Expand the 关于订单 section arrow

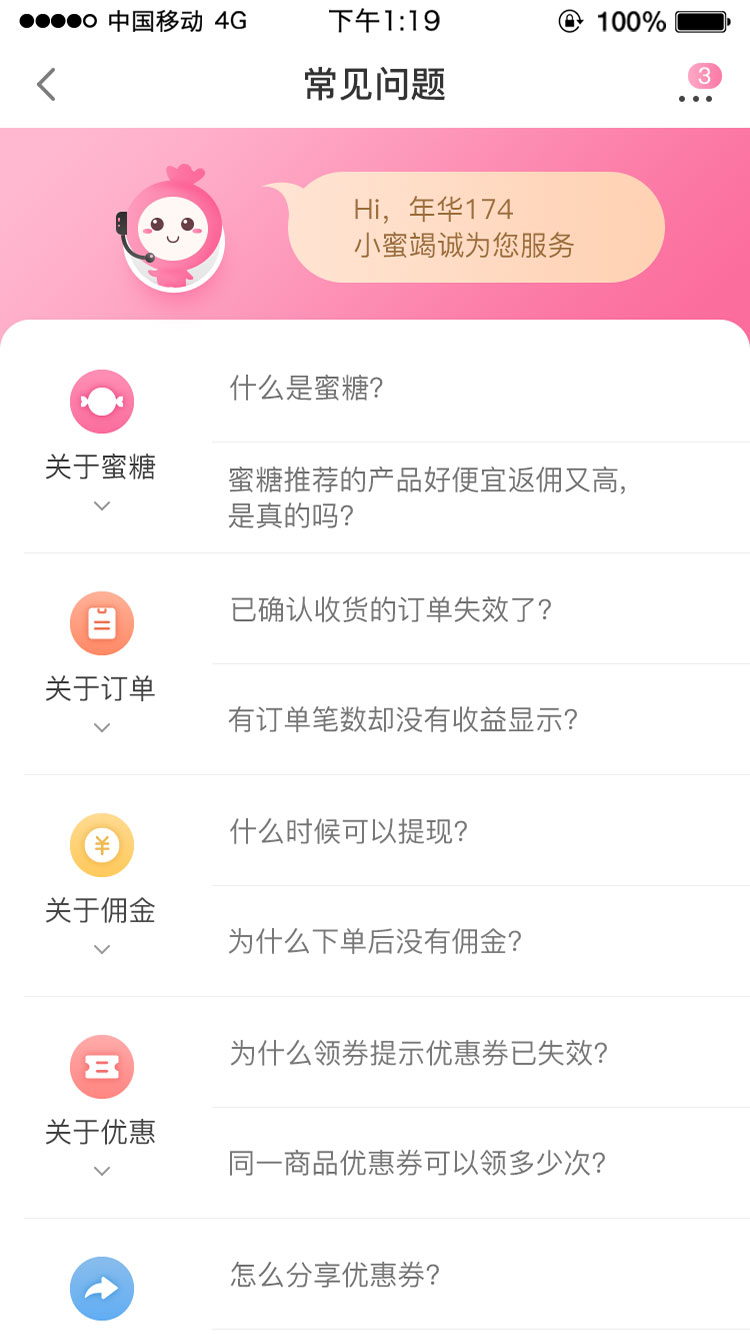(101, 728)
